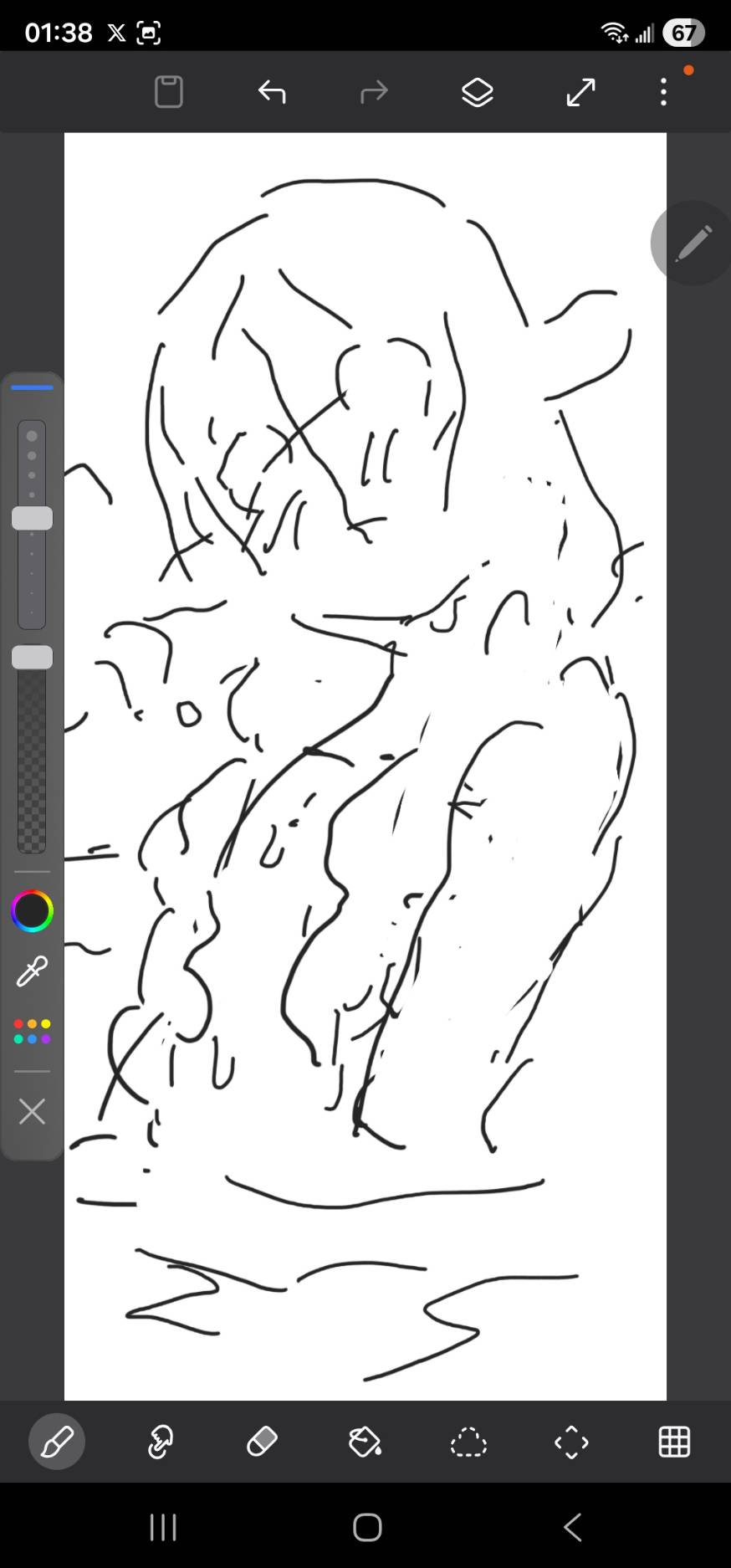Image resolution: width=731 pixels, height=1568 pixels.
Task: Activate the lasso selection tool
Action: coord(468,1442)
